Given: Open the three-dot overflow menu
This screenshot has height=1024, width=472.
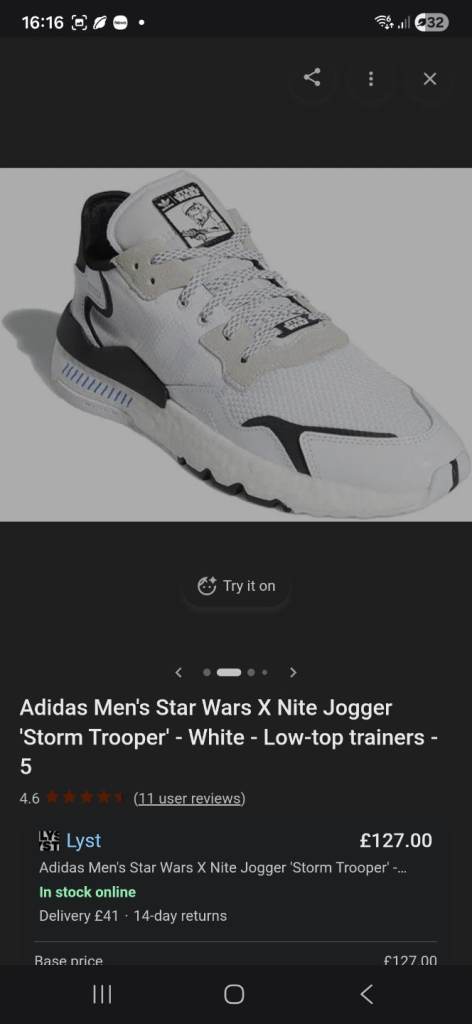Looking at the screenshot, I should point(371,78).
